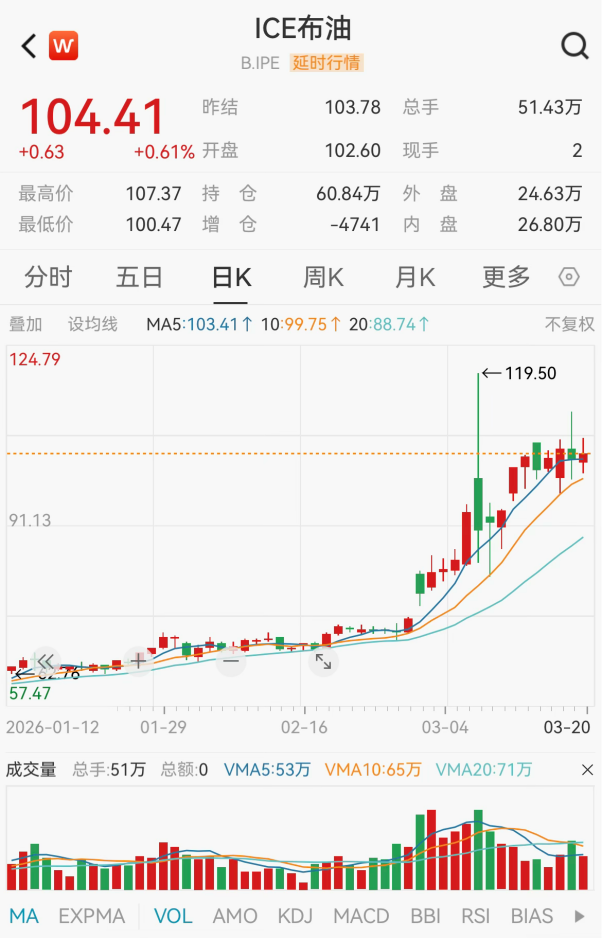Open chart settings hexagon icon
Image resolution: width=602 pixels, height=938 pixels.
point(569,277)
